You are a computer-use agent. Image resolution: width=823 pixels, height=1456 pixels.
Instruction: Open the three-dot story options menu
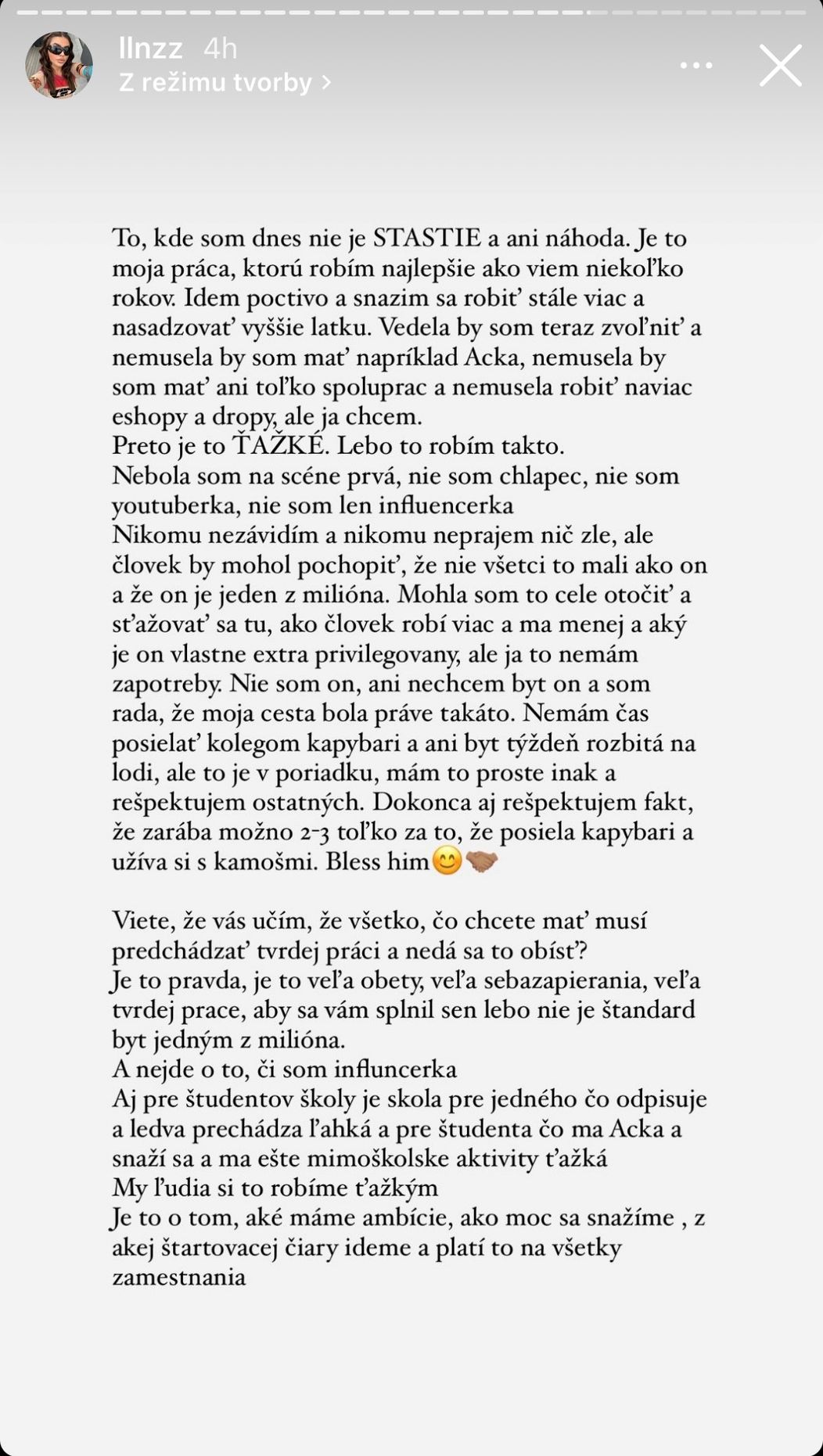[695, 65]
